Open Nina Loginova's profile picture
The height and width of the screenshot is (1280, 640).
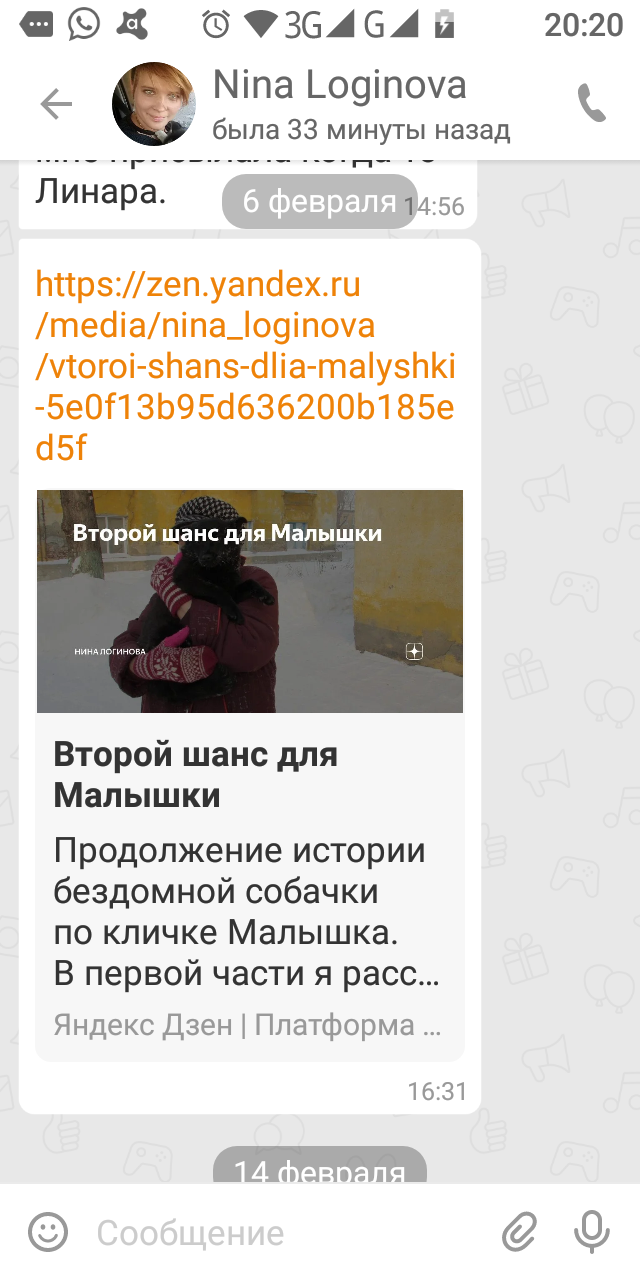coord(154,104)
